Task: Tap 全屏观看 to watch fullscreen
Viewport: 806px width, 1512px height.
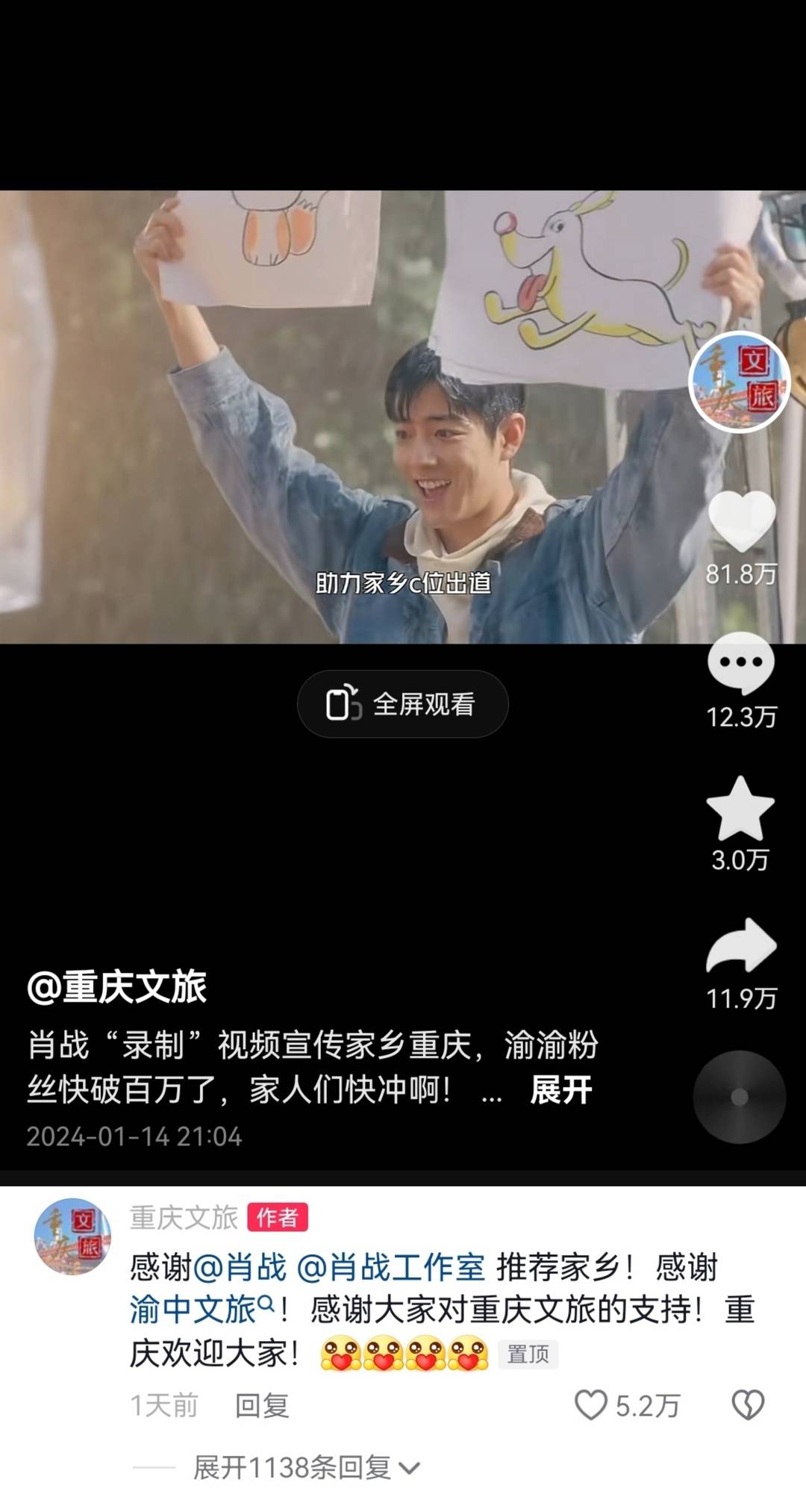Action: (403, 704)
